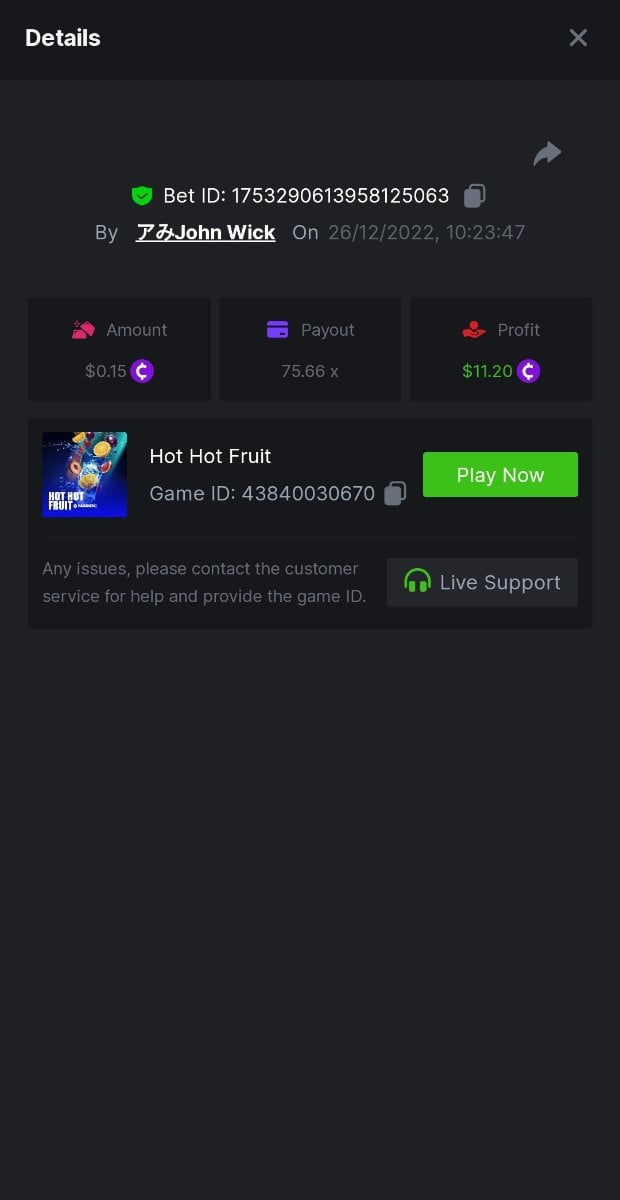Copy the Bet ID
The image size is (620, 1200).
tap(475, 196)
